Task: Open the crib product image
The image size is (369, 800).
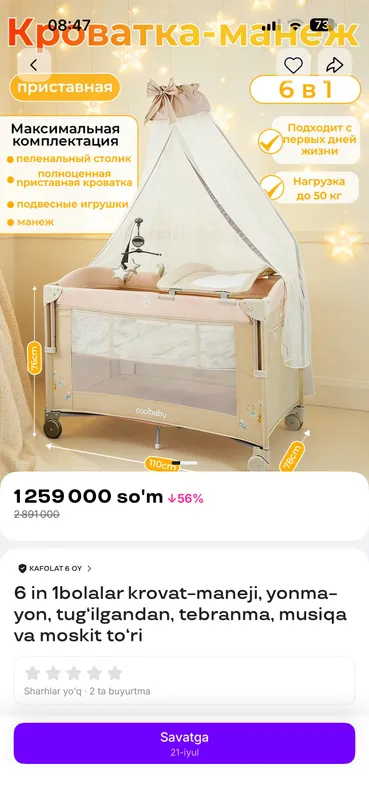Action: click(184, 236)
